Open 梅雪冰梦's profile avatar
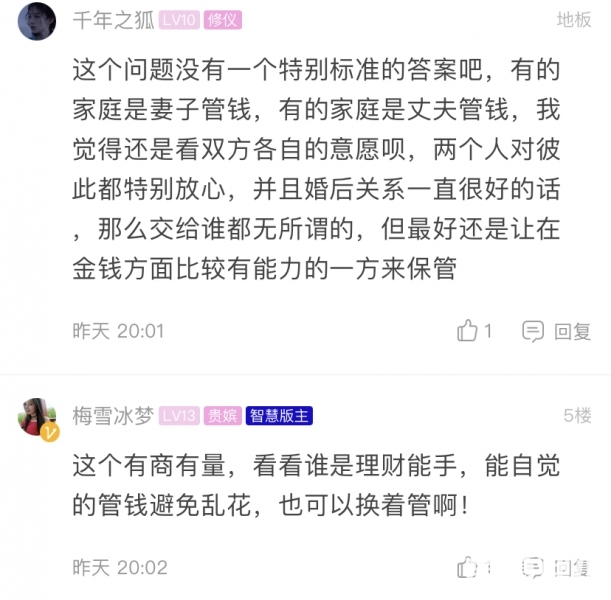Screen dimensions: 611x600 (x=37, y=417)
